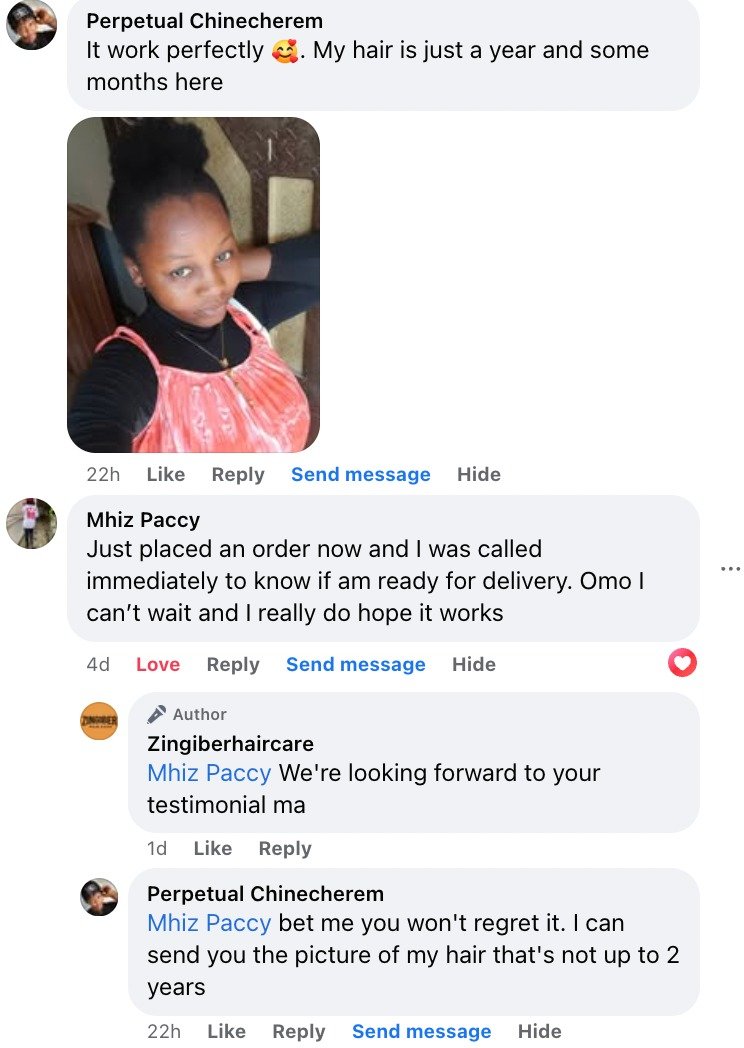Like Perpetual's comment about her hair photo
This screenshot has height=1048, width=744.
click(165, 475)
